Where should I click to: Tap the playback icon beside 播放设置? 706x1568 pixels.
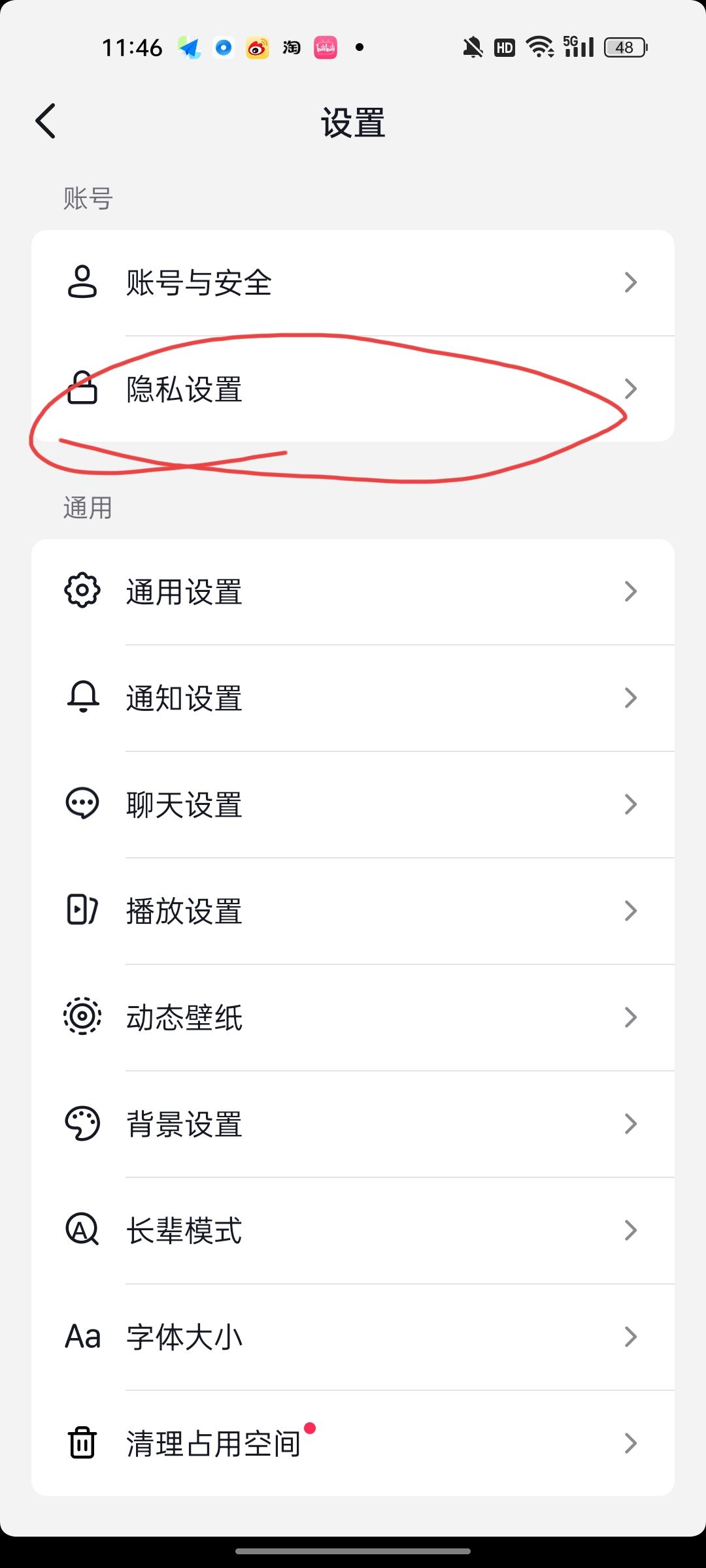[82, 911]
